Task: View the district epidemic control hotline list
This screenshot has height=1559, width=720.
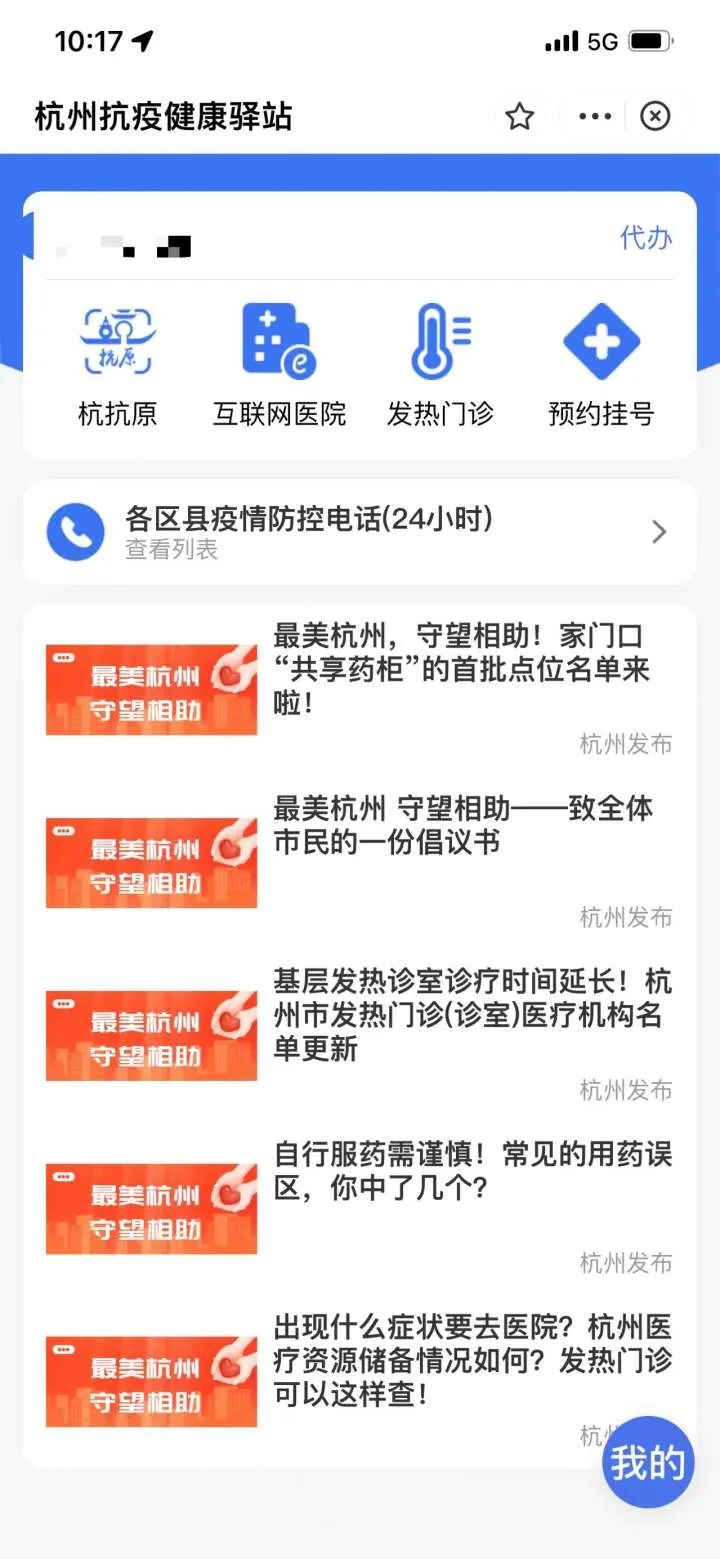Action: (359, 532)
